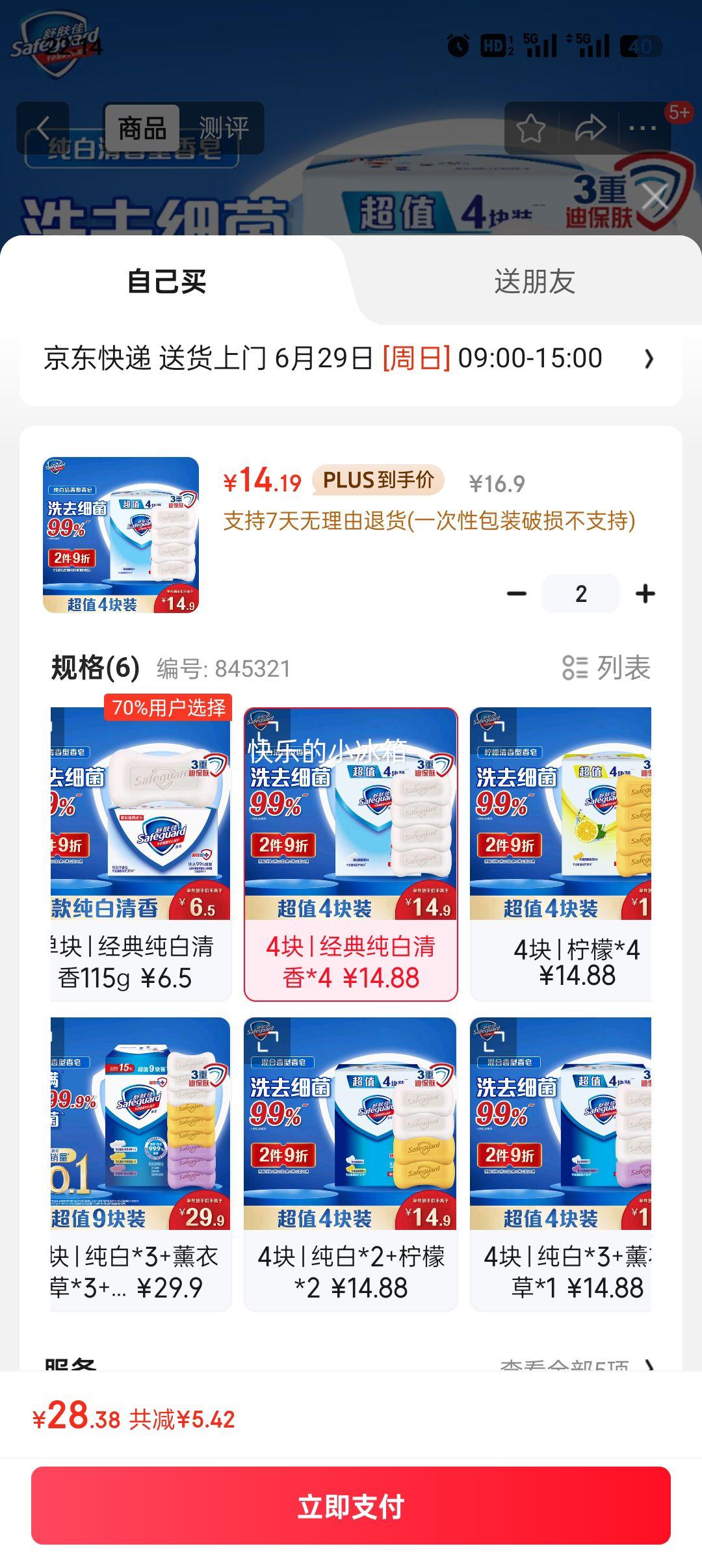Image resolution: width=702 pixels, height=1568 pixels.
Task: Choose the 超值9块装 ¥29.9 option
Action: (x=140, y=1164)
